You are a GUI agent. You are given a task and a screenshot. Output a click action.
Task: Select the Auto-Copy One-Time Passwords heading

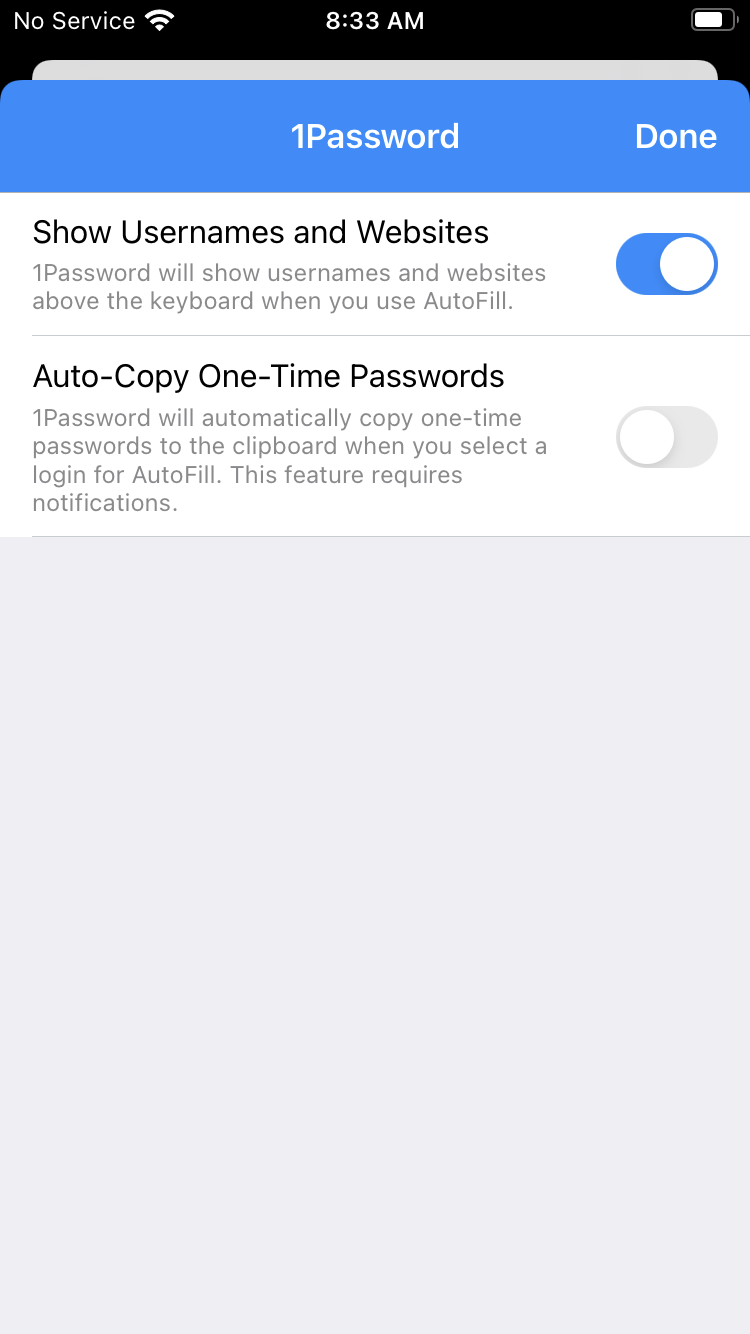(270, 376)
